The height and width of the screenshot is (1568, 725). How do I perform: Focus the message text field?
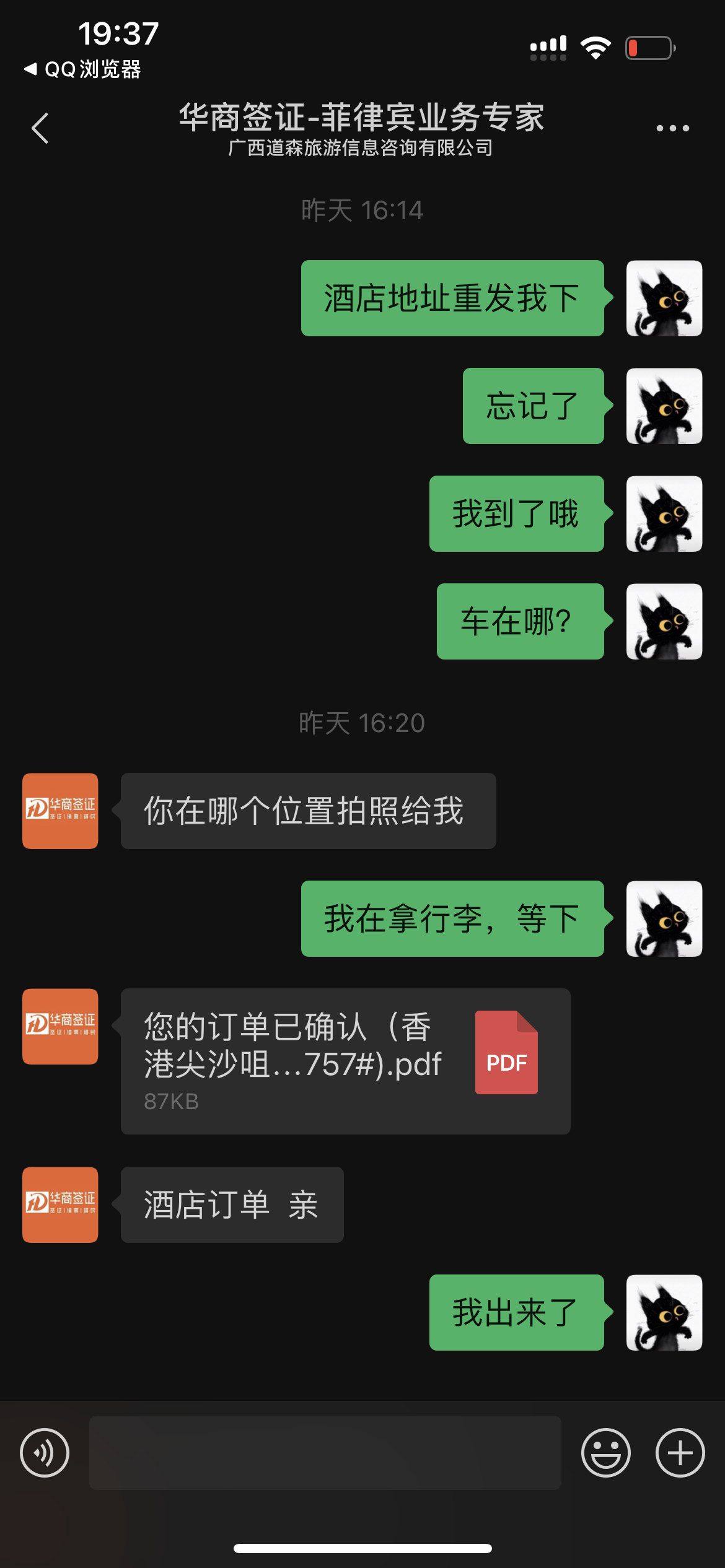(x=325, y=1453)
